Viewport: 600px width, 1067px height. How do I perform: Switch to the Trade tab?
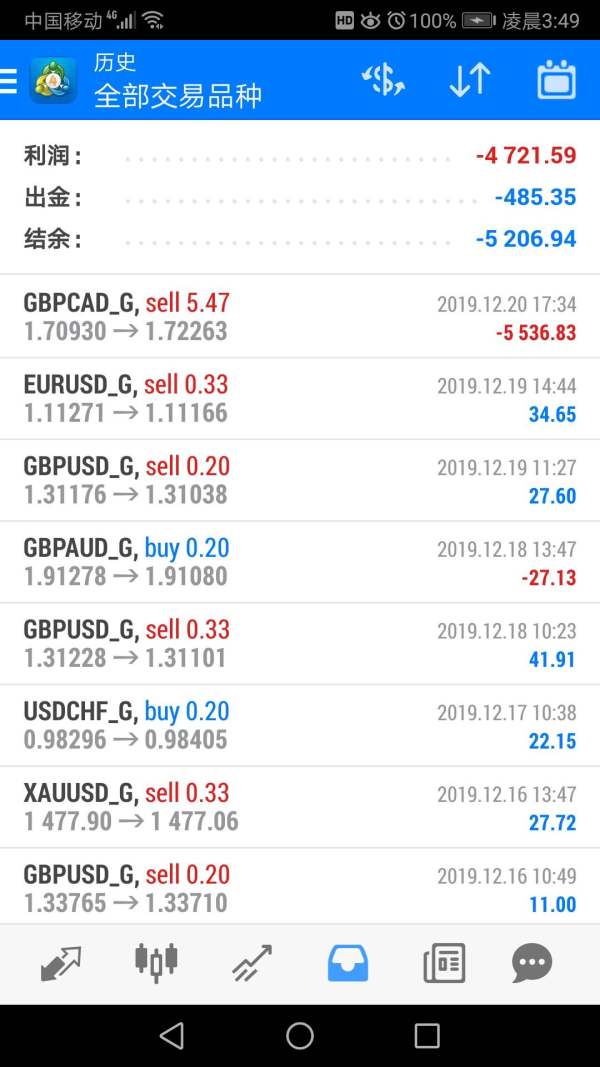point(252,964)
